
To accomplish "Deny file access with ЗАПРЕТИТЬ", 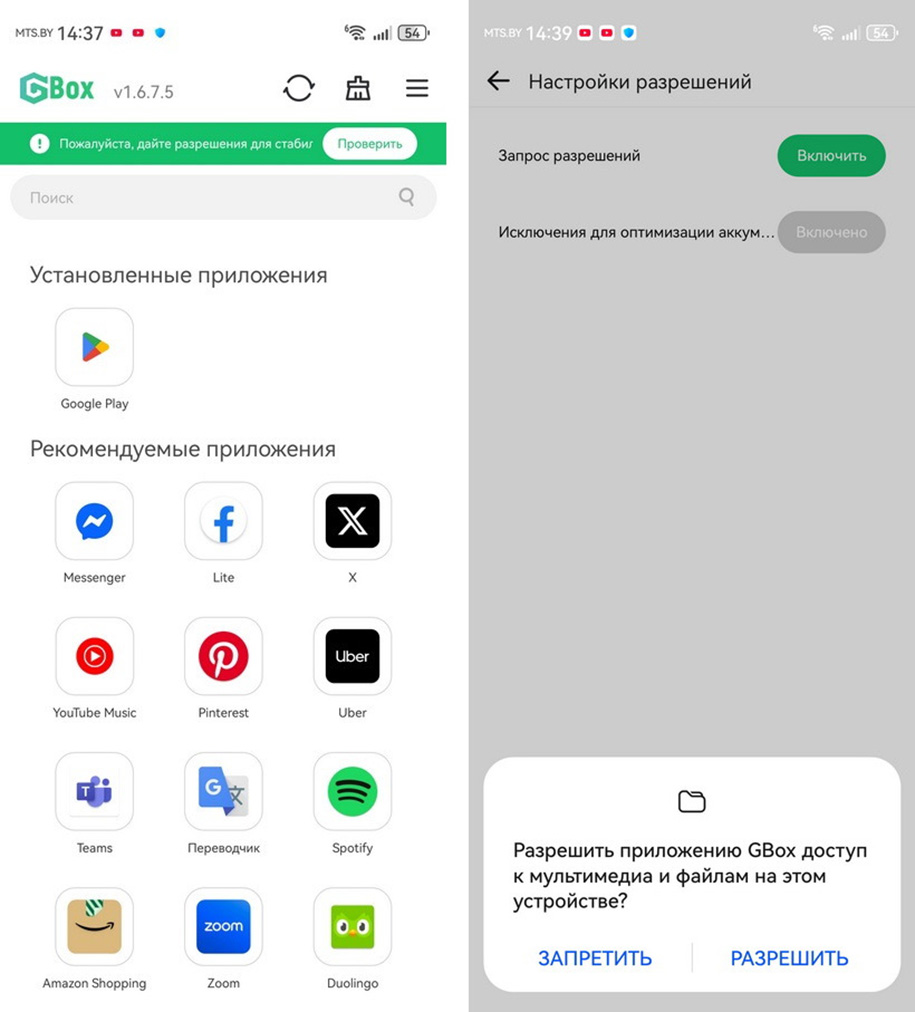I will [595, 958].
